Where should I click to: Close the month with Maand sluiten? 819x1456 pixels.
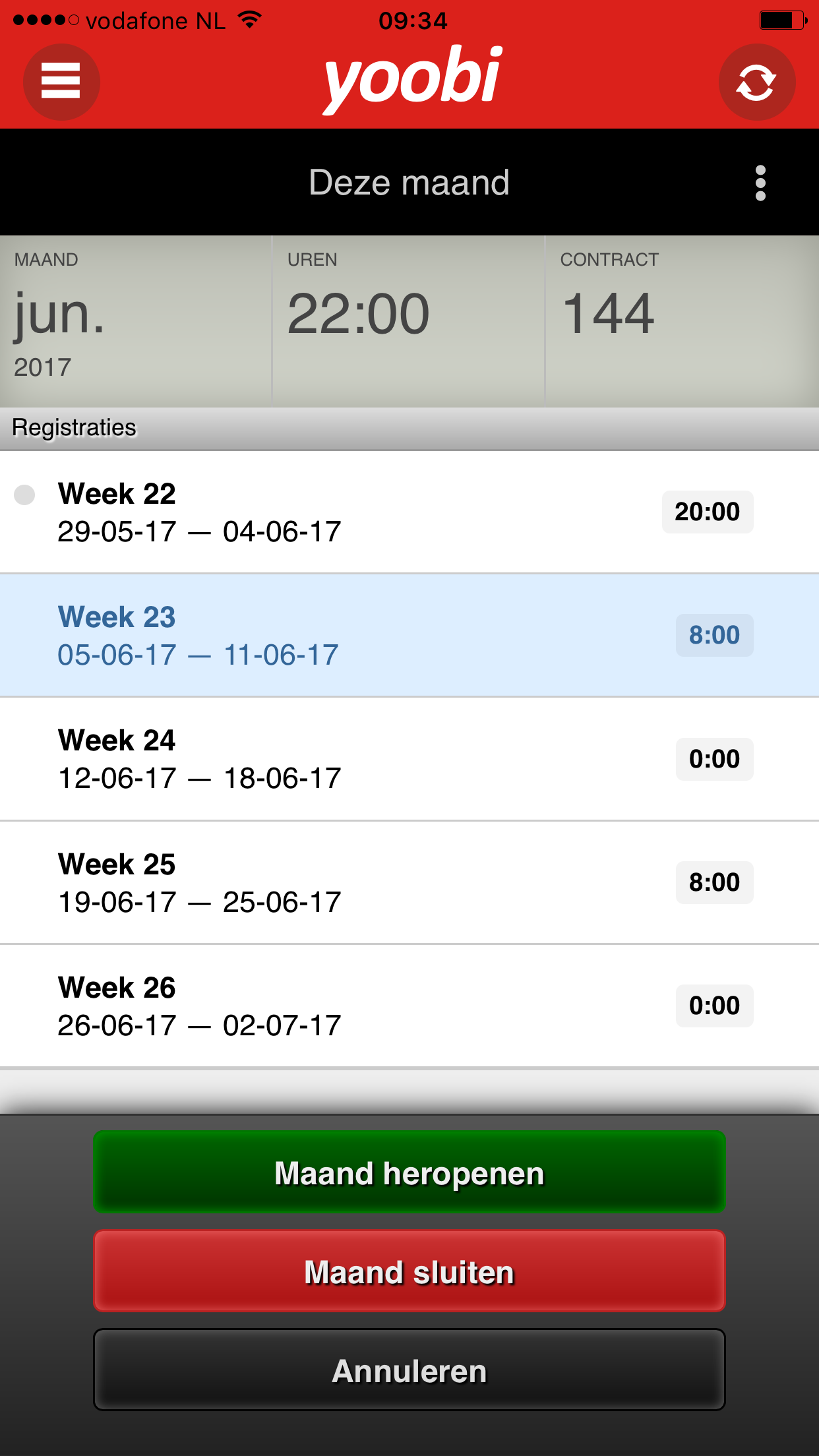point(409,1271)
